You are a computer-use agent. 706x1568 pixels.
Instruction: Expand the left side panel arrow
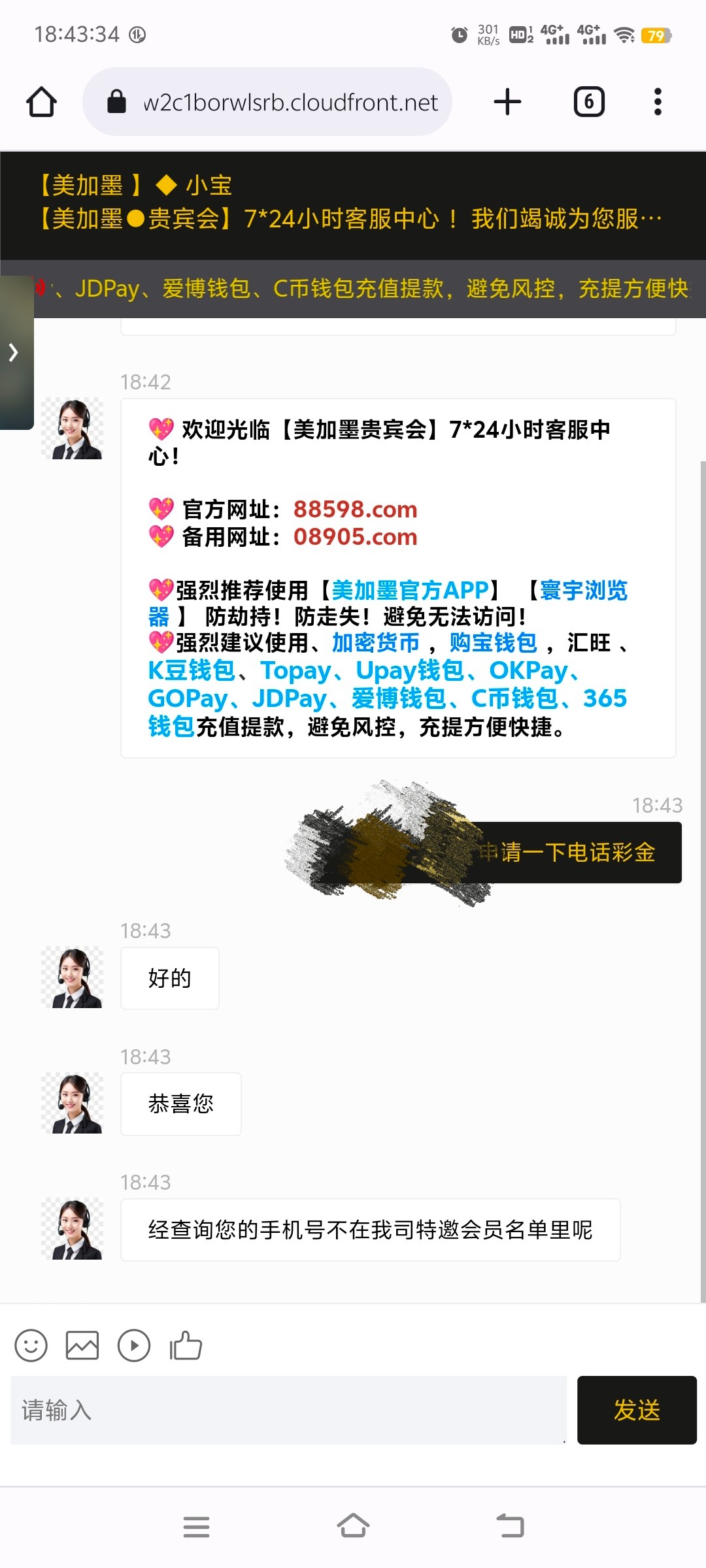14,353
